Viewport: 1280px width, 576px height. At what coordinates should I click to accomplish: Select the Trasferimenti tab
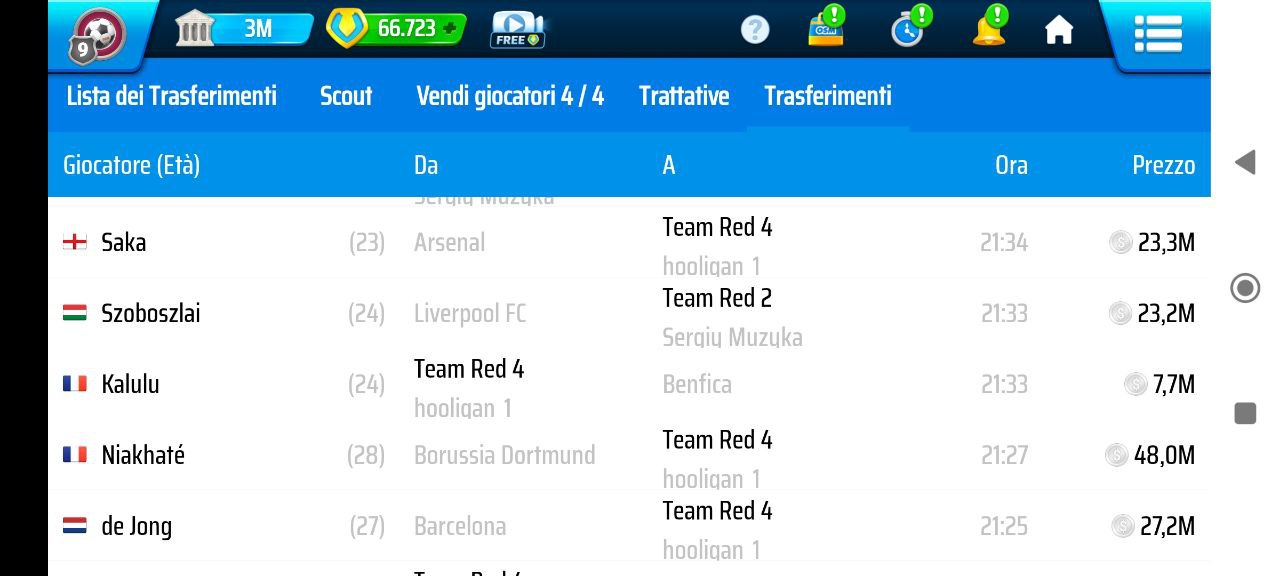[828, 96]
